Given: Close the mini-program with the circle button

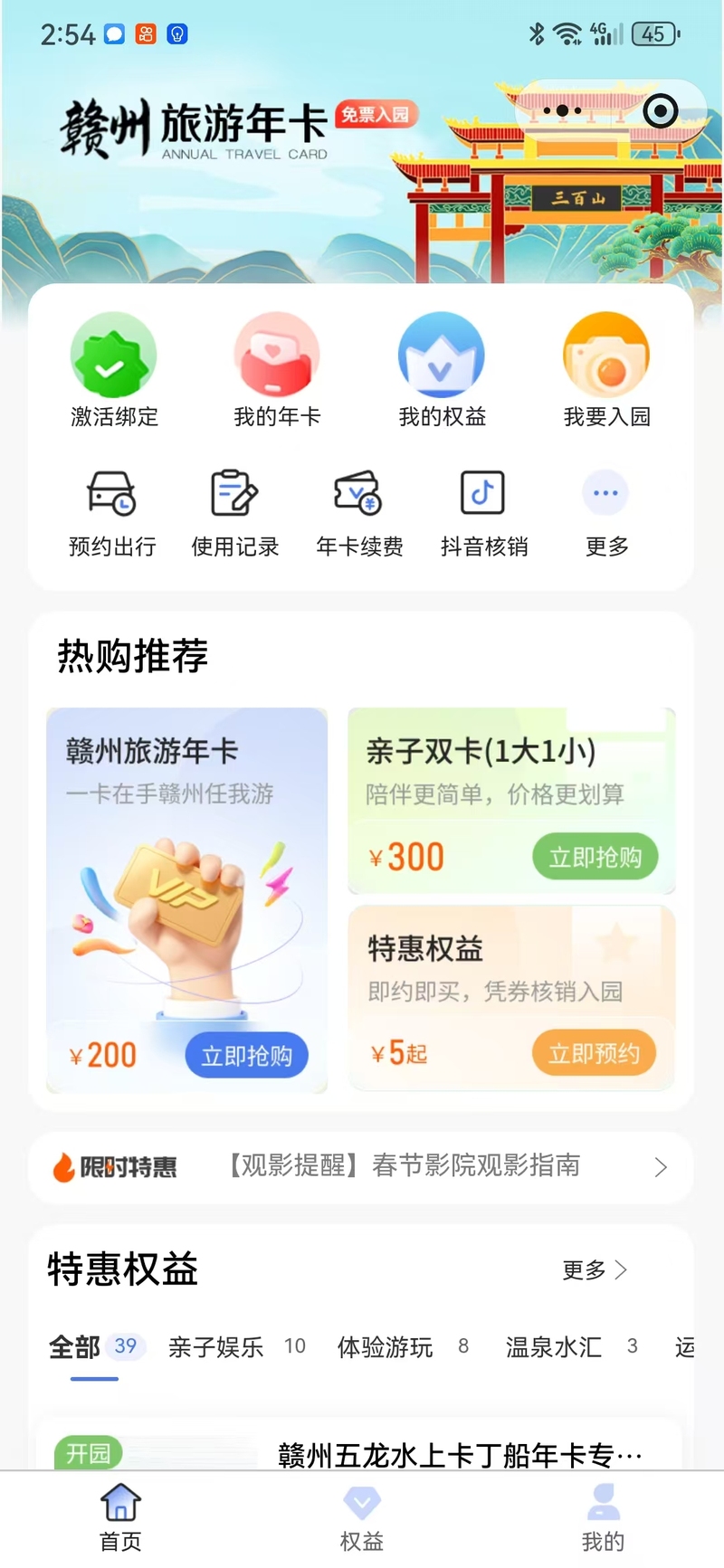Looking at the screenshot, I should pyautogui.click(x=660, y=111).
